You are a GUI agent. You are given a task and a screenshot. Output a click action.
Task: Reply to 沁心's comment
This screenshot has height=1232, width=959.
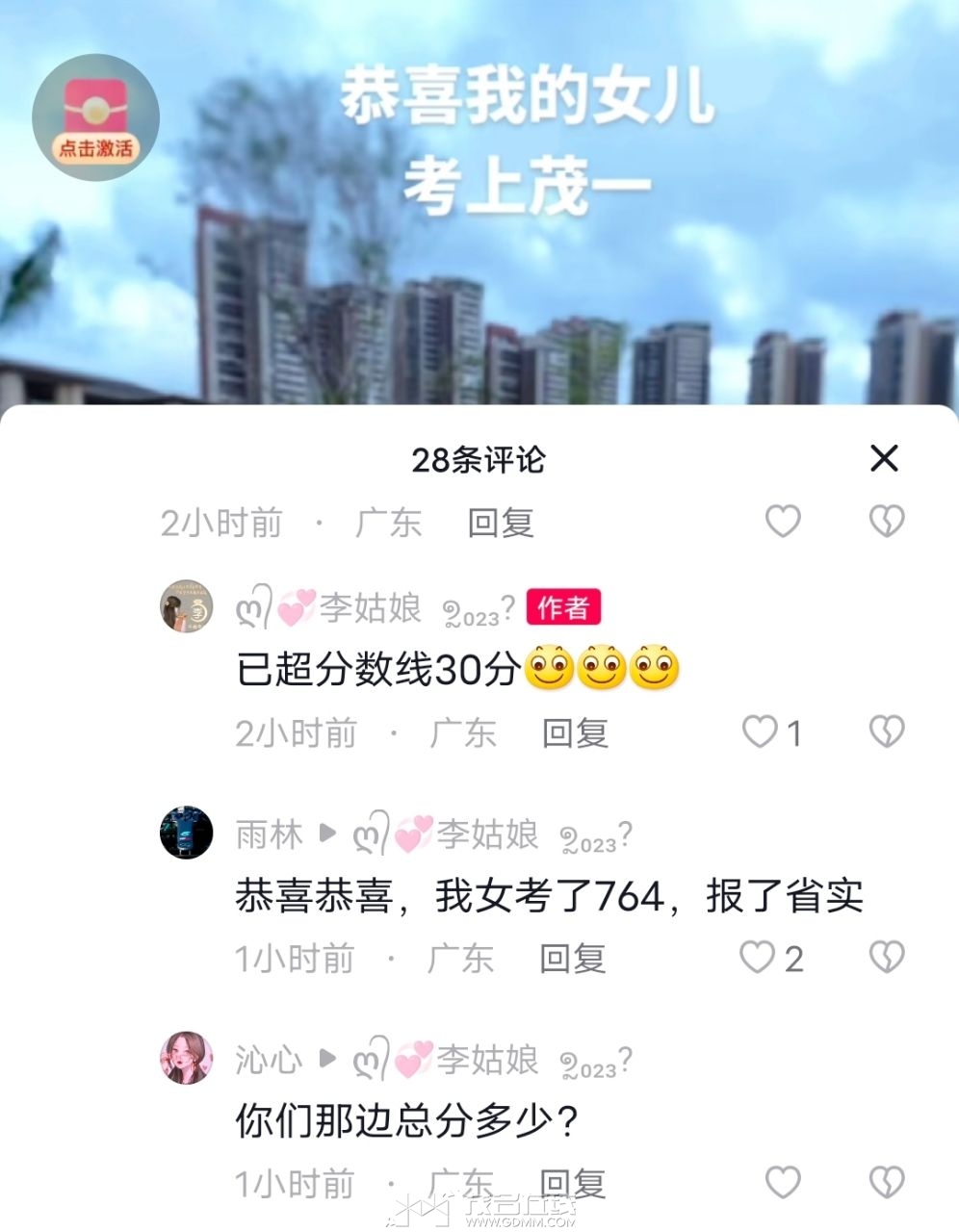[x=572, y=1183]
